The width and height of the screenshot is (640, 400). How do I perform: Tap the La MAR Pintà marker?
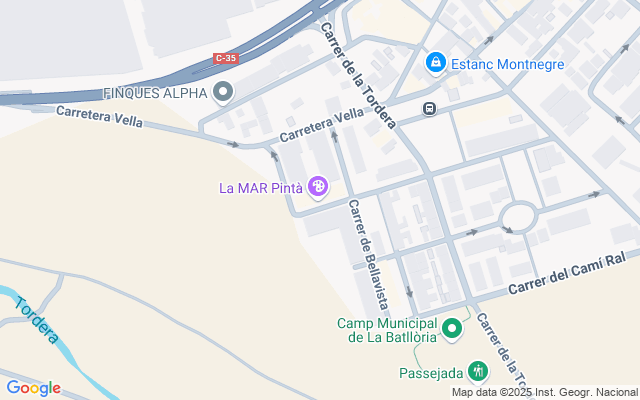pos(318,186)
